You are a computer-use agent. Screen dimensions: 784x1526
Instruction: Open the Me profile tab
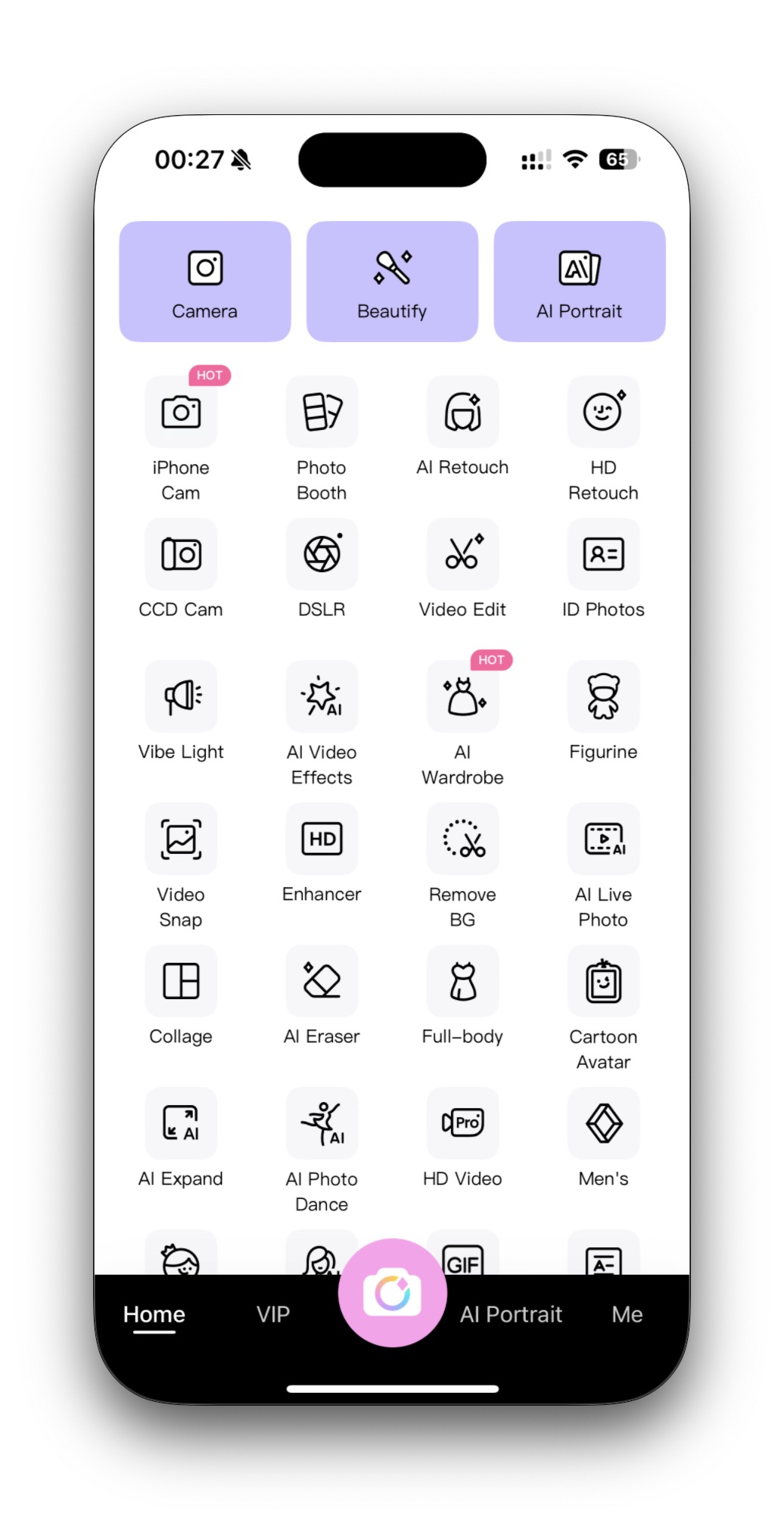627,1315
